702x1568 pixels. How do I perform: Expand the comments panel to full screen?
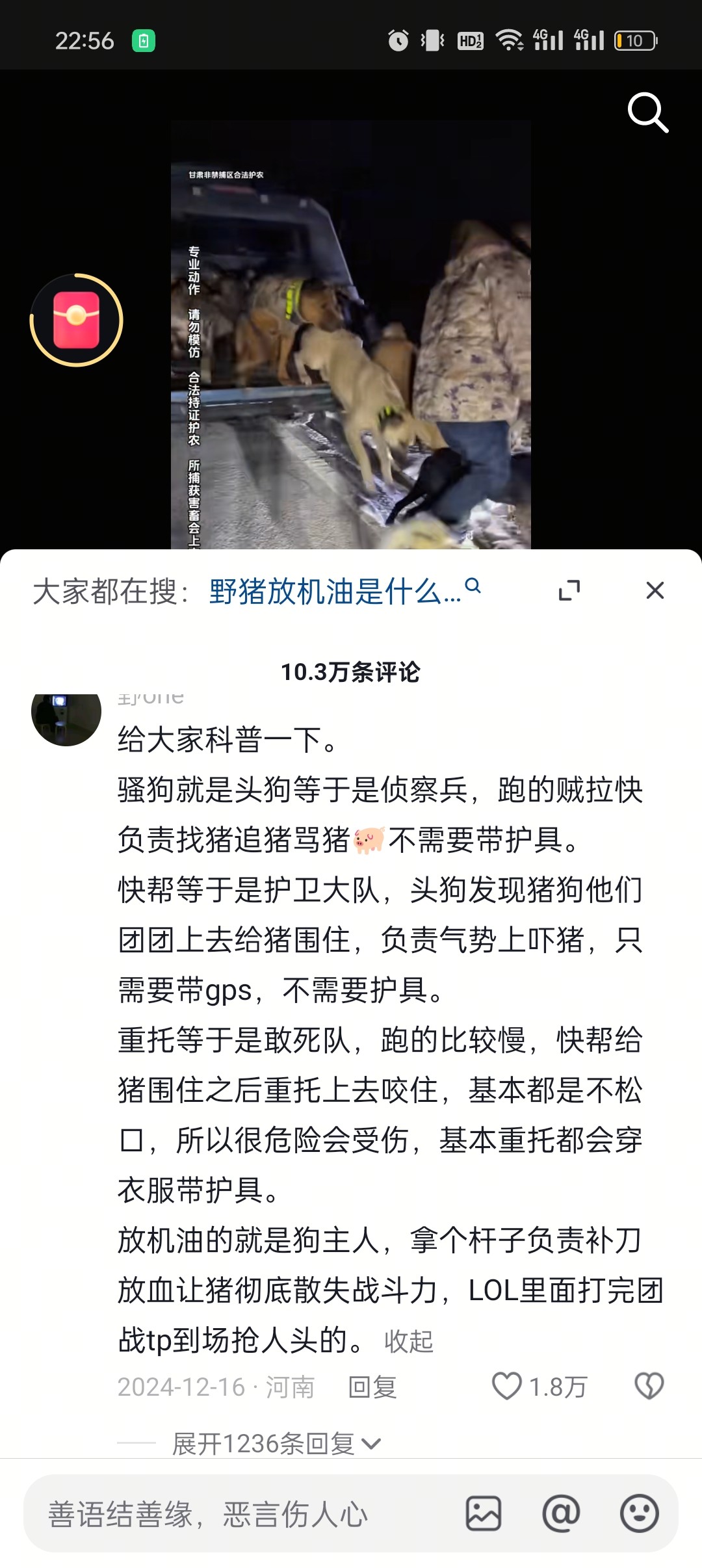click(x=569, y=590)
